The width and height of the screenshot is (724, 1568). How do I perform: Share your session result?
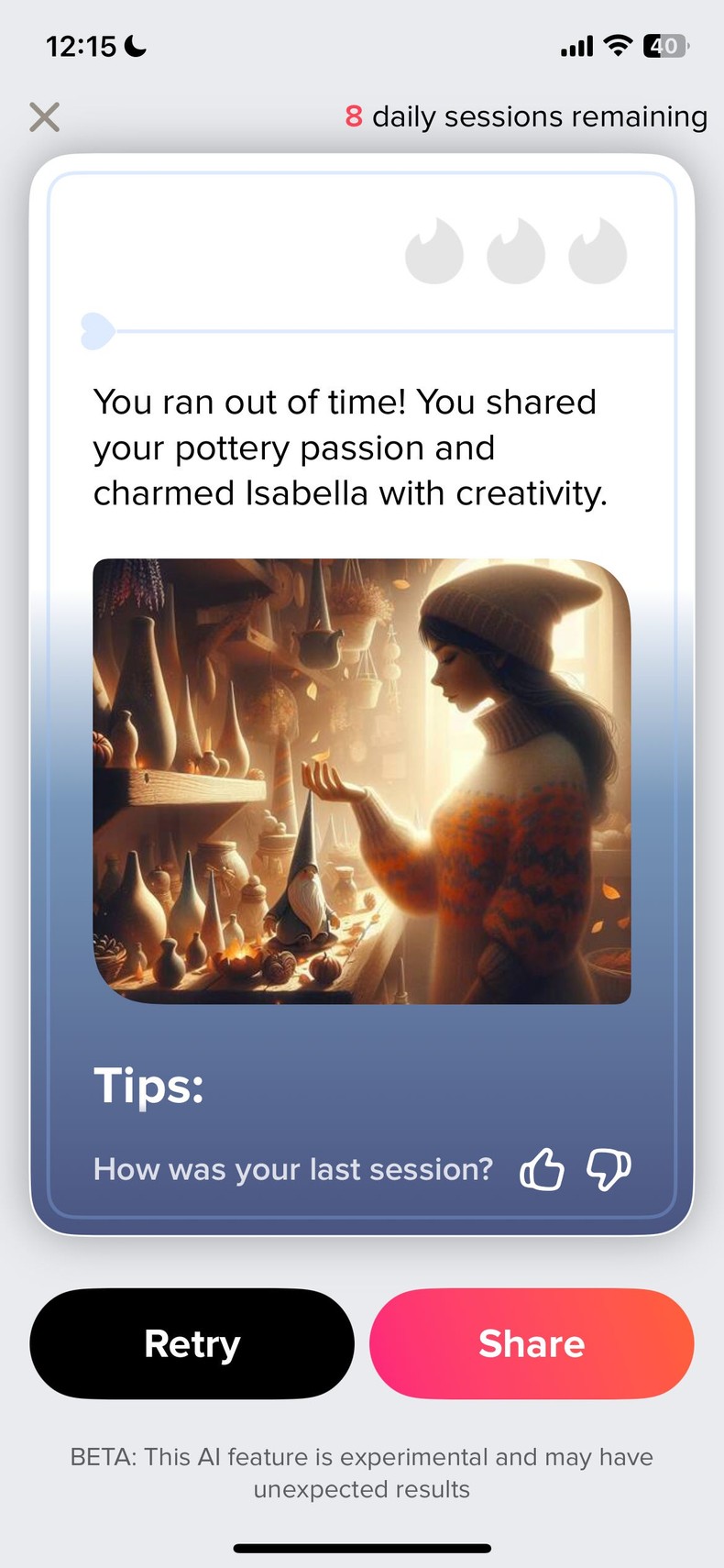pyautogui.click(x=532, y=1343)
